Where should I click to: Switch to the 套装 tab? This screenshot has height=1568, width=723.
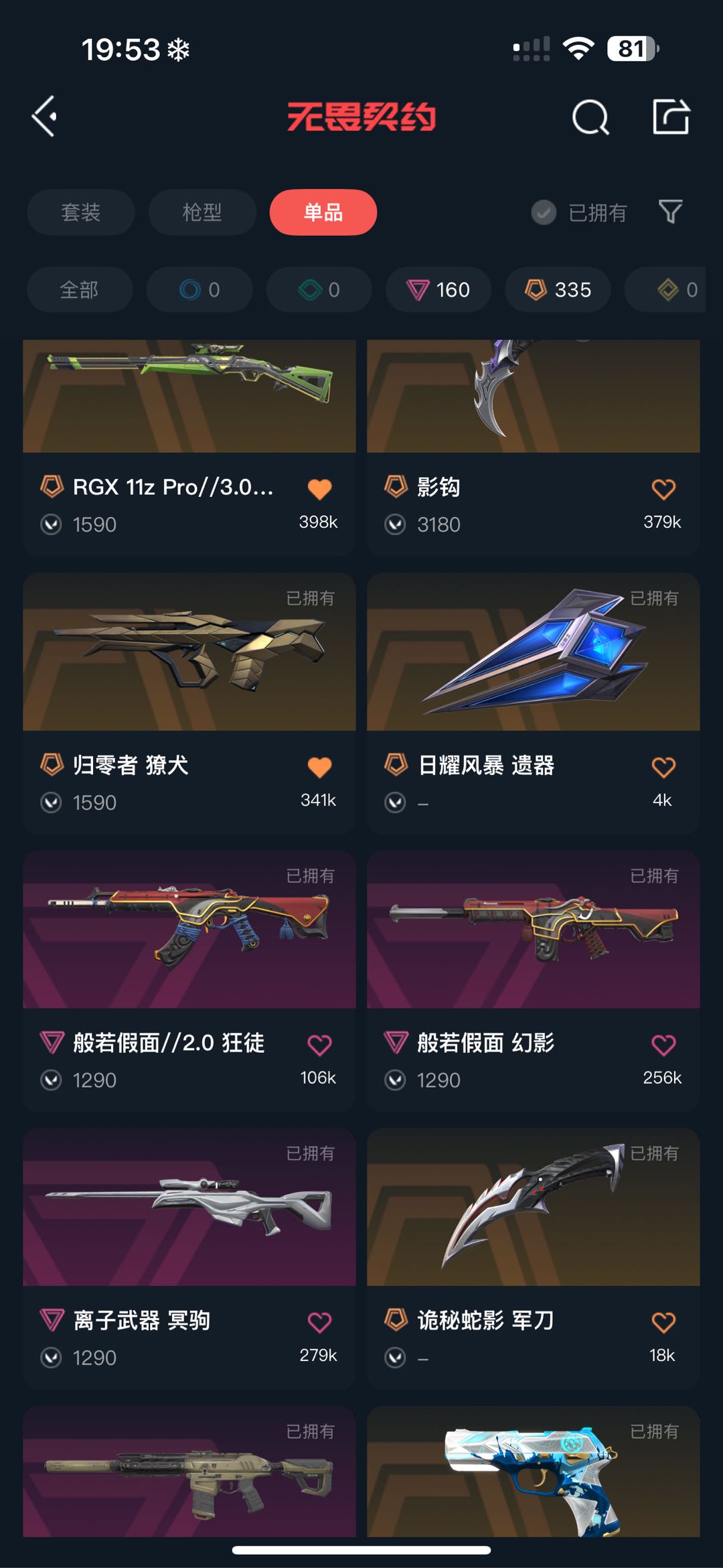[x=81, y=212]
